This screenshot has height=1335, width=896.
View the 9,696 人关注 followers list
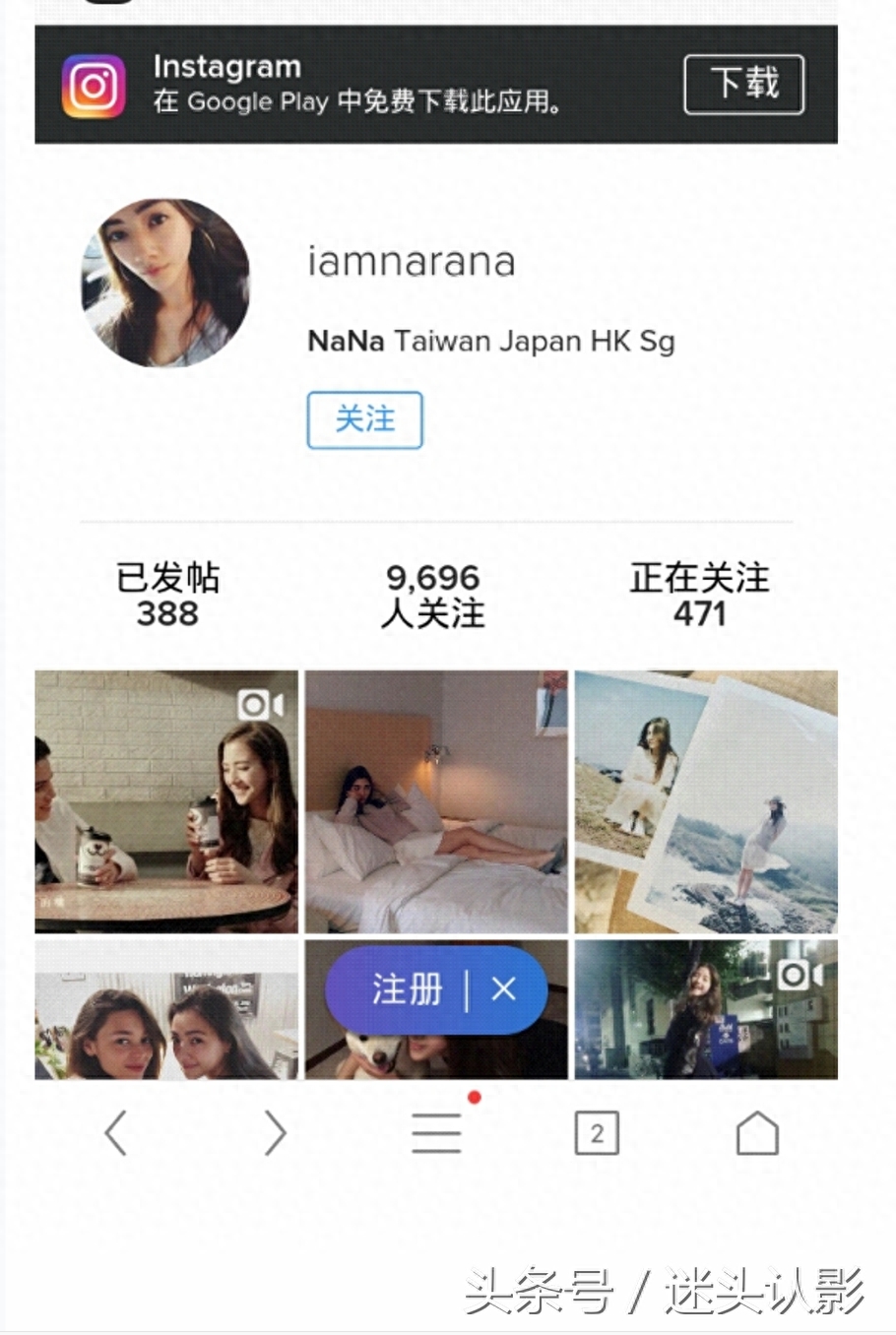click(x=432, y=596)
